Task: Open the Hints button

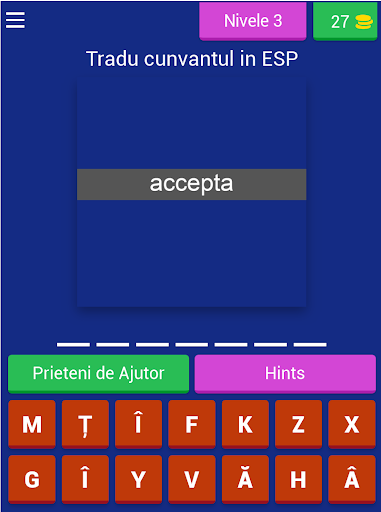Action: point(285,374)
